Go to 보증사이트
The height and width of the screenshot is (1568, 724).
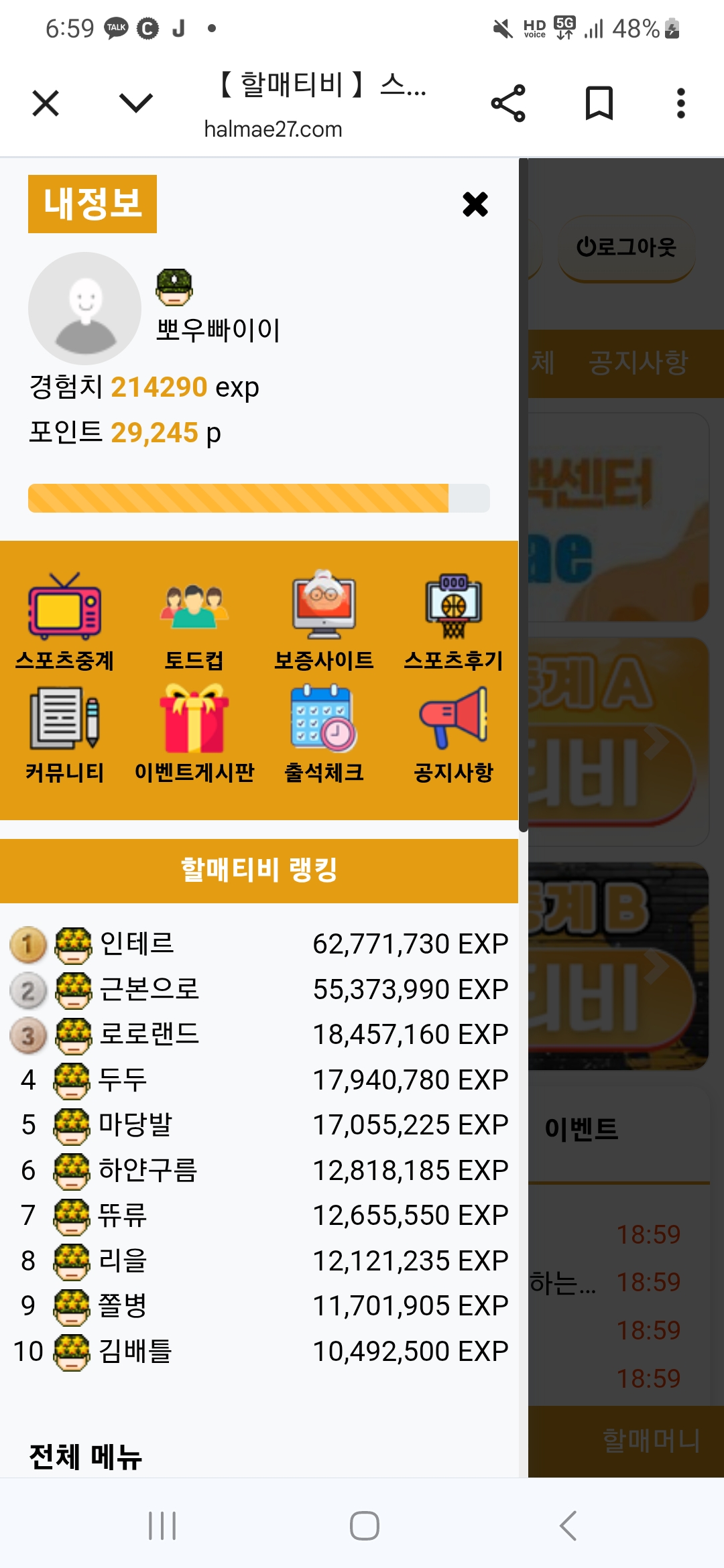[x=324, y=621]
